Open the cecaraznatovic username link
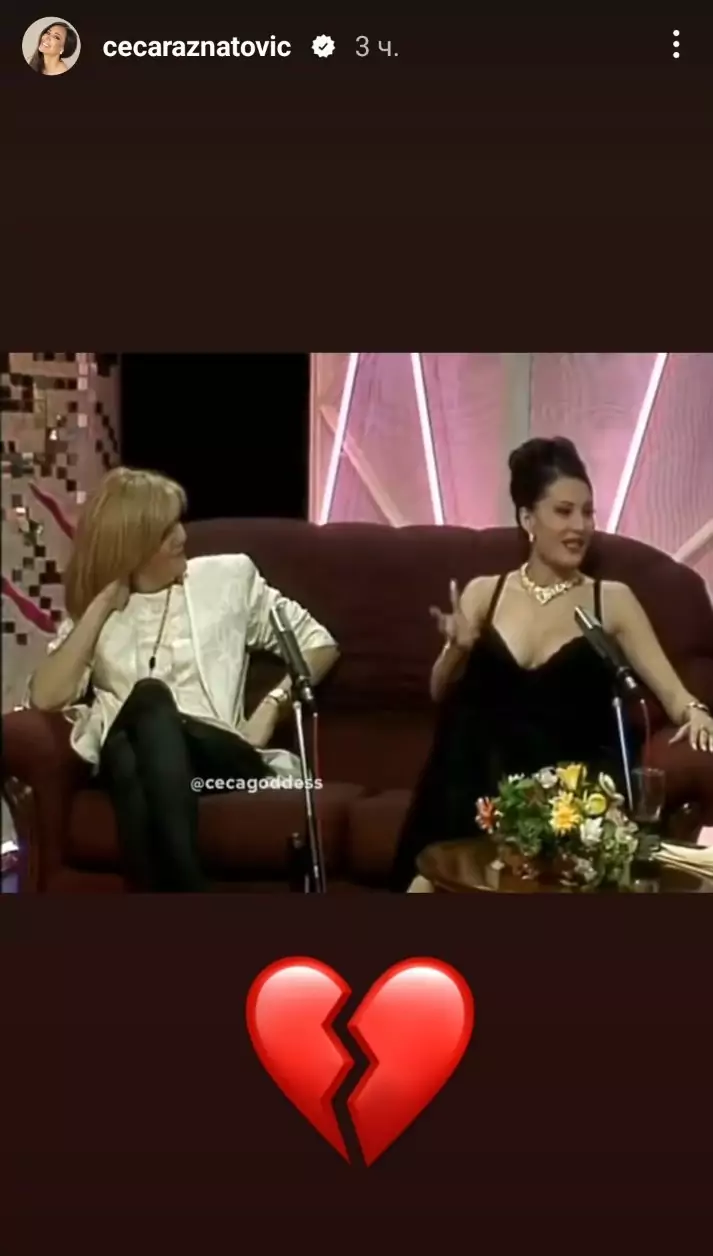 coord(197,47)
